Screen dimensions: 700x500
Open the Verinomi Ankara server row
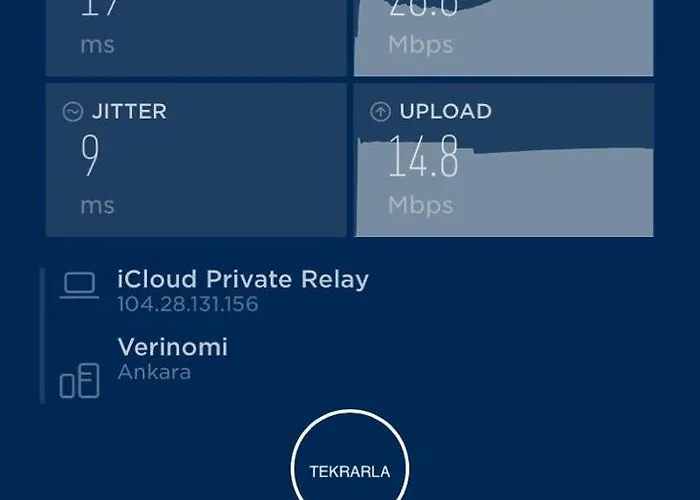tap(173, 359)
